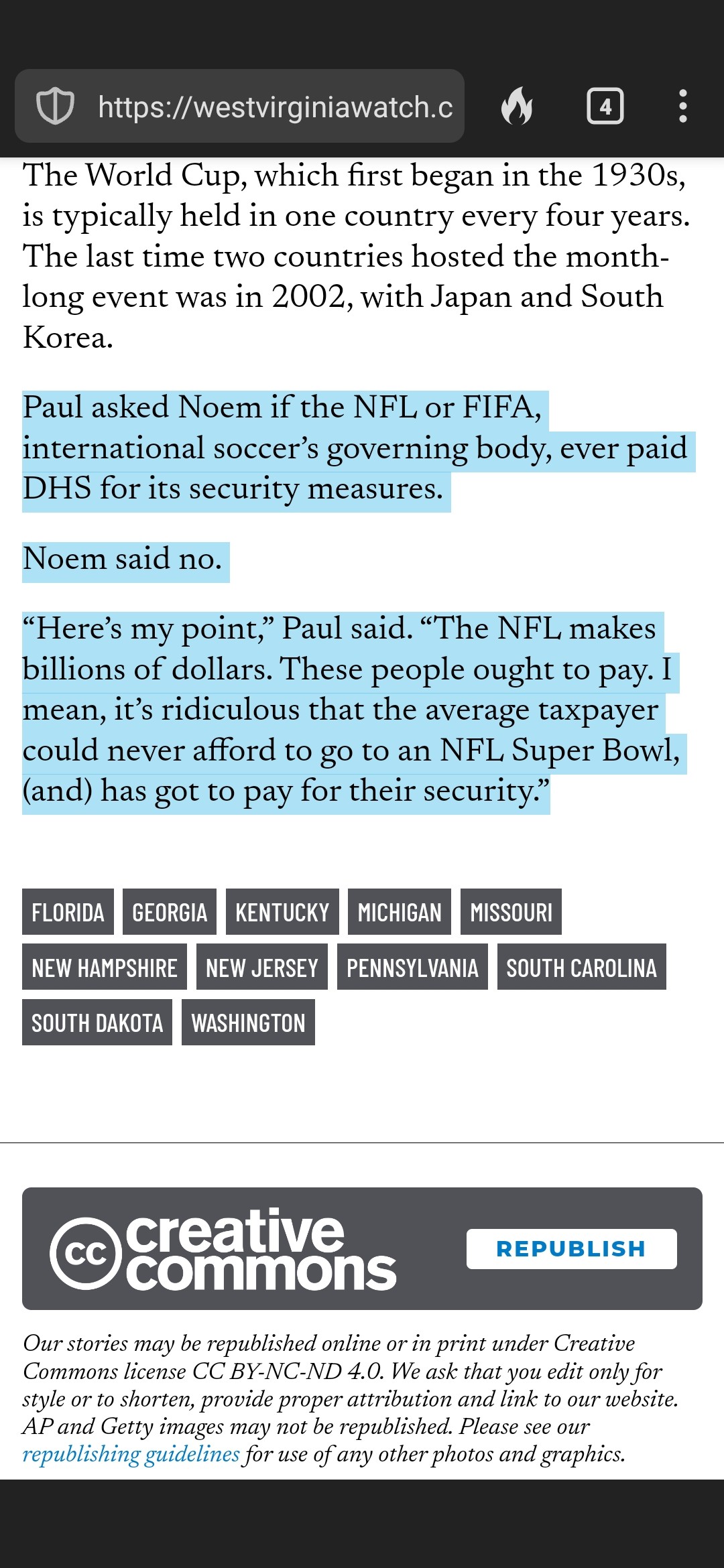724x1568 pixels.
Task: Open the WASHINGTON tag
Action: pyautogui.click(x=248, y=1023)
